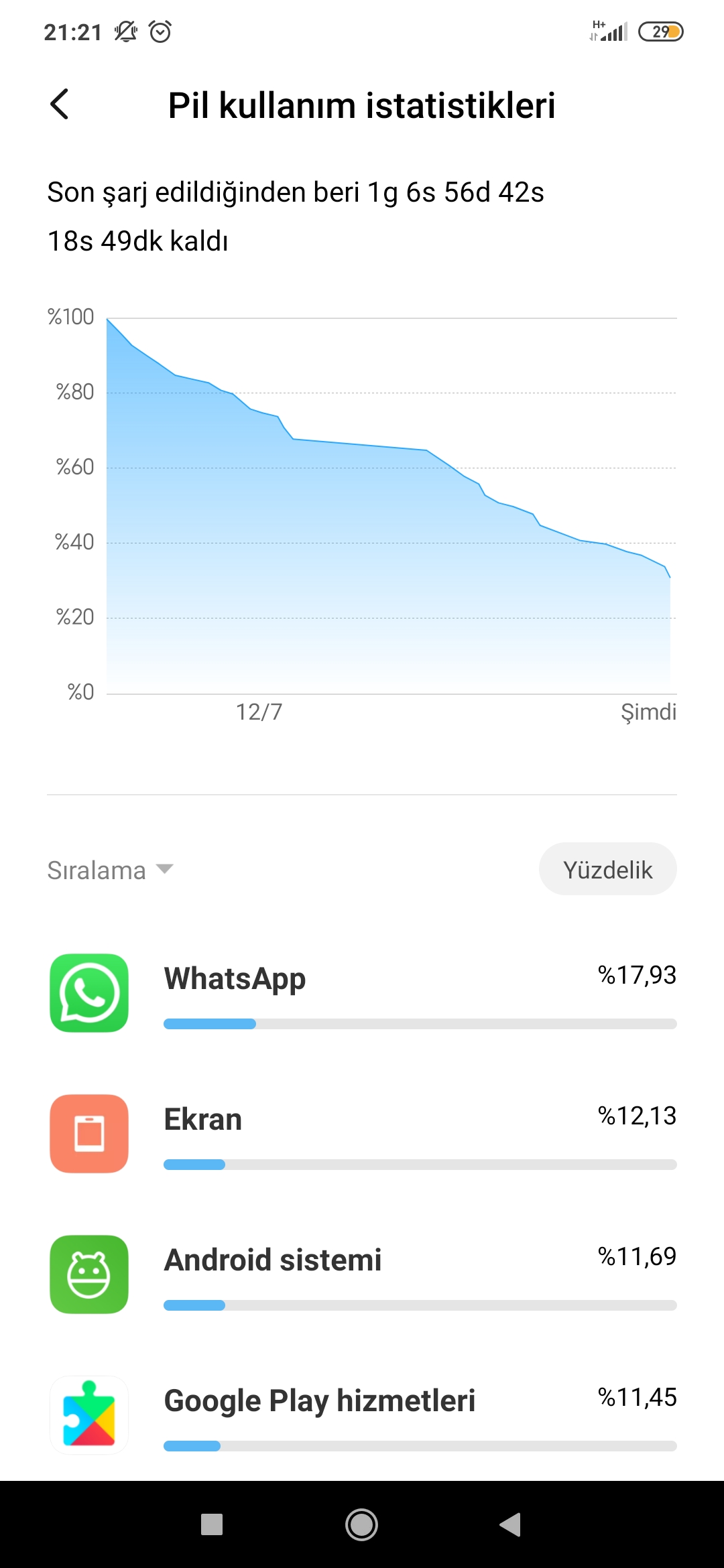Image resolution: width=724 pixels, height=1568 pixels.
Task: Select the Google Play hizmetleri row
Action: [x=362, y=1414]
